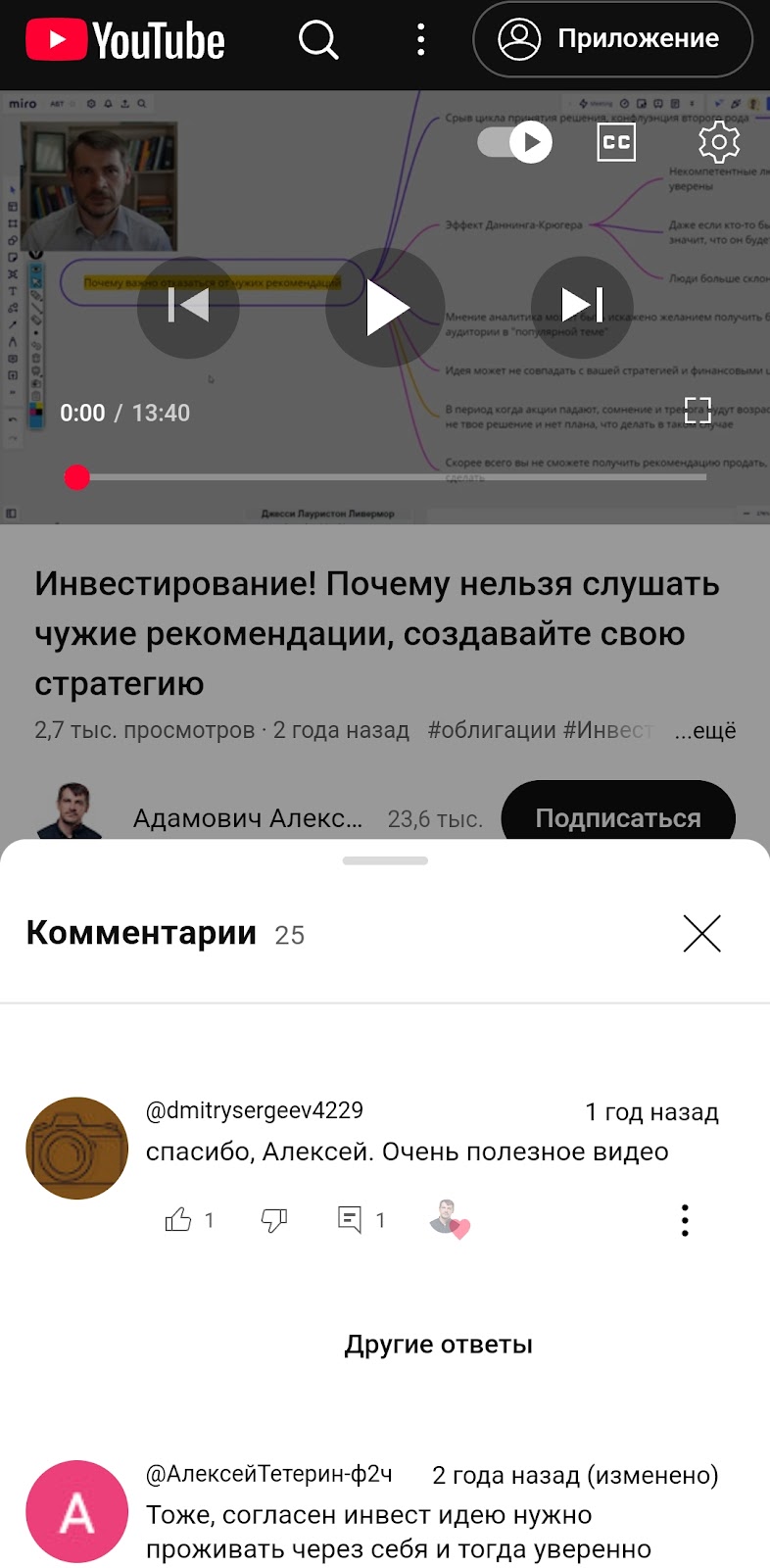Turn on closed captions
Screen dimensions: 770x1568
click(x=616, y=143)
